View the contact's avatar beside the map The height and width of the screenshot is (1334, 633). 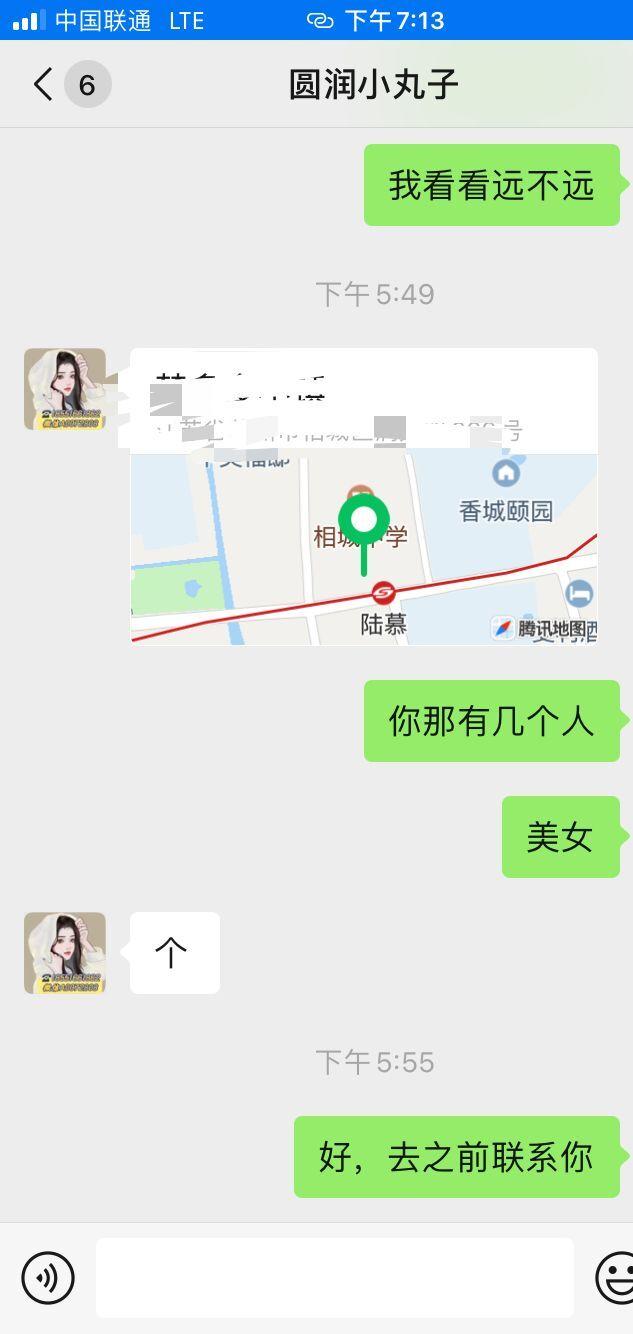[65, 389]
